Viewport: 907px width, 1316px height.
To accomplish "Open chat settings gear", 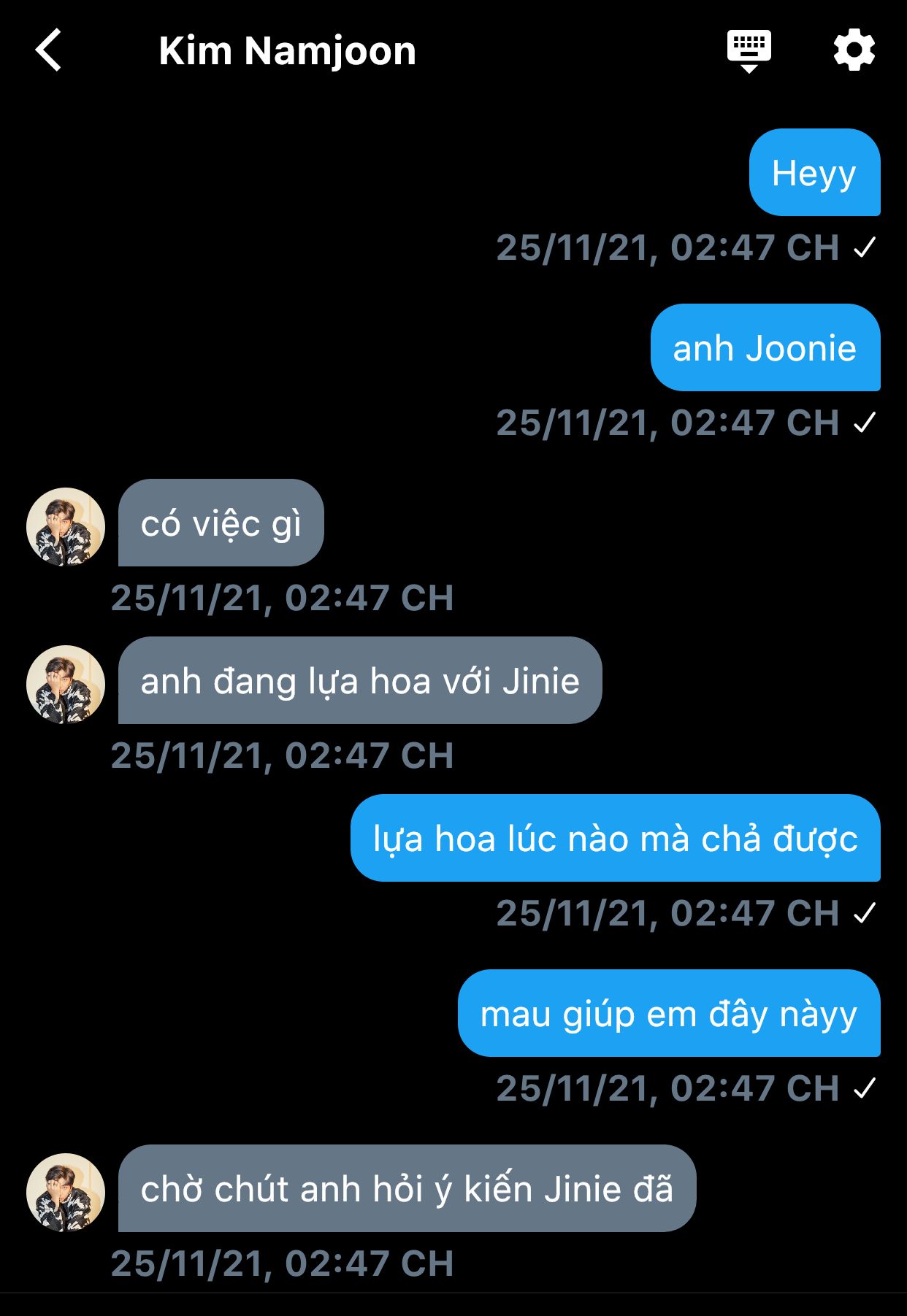I will coord(854,50).
